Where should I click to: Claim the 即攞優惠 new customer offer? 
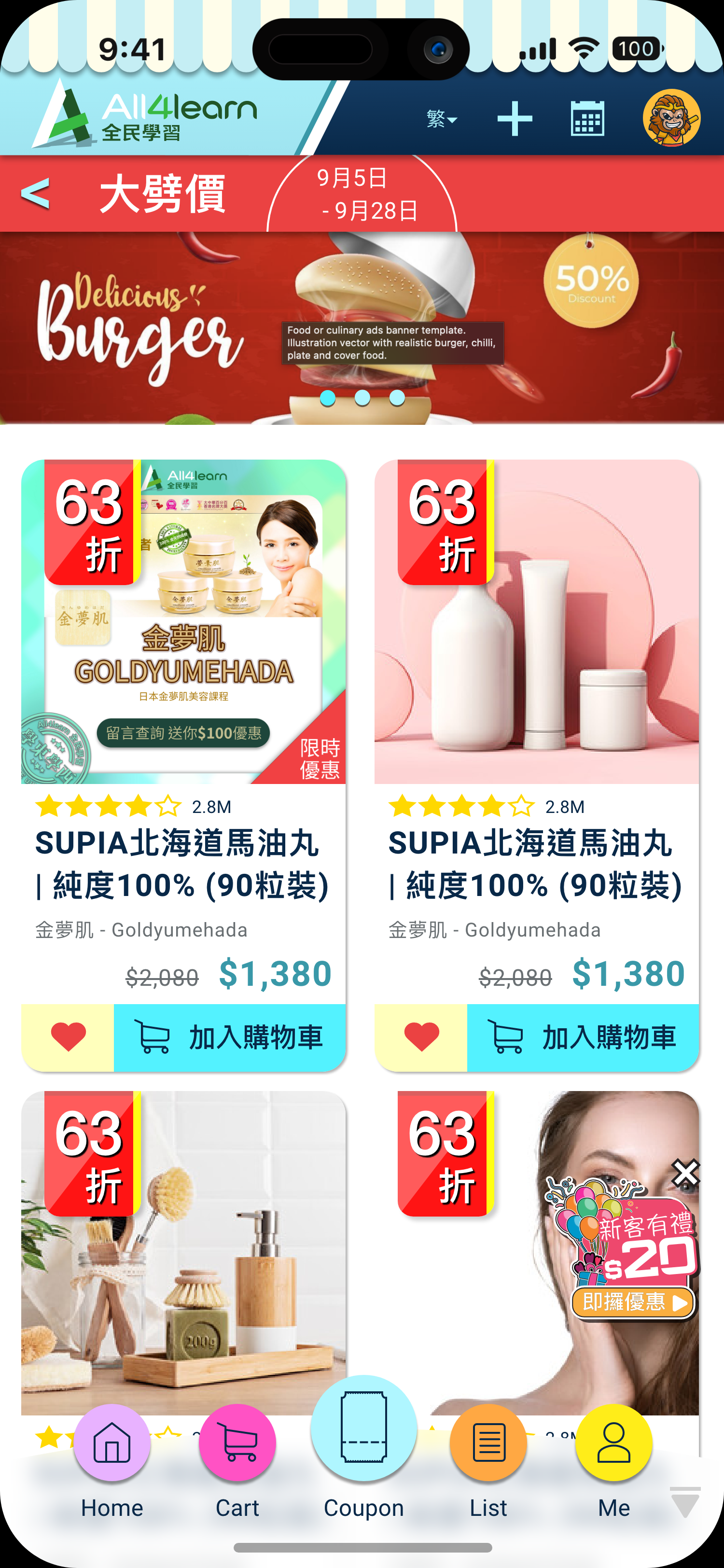[633, 1302]
